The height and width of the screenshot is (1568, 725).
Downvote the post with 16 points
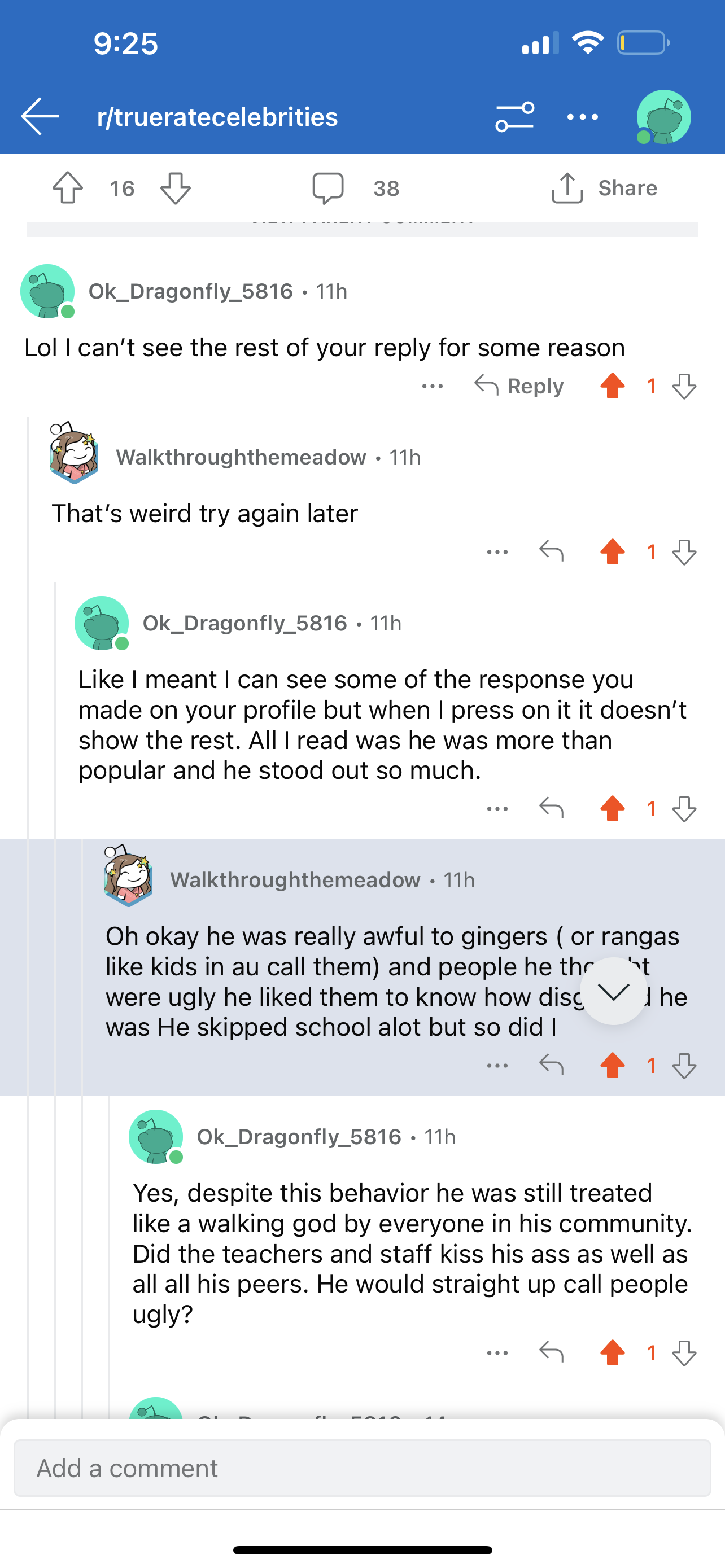tap(175, 188)
